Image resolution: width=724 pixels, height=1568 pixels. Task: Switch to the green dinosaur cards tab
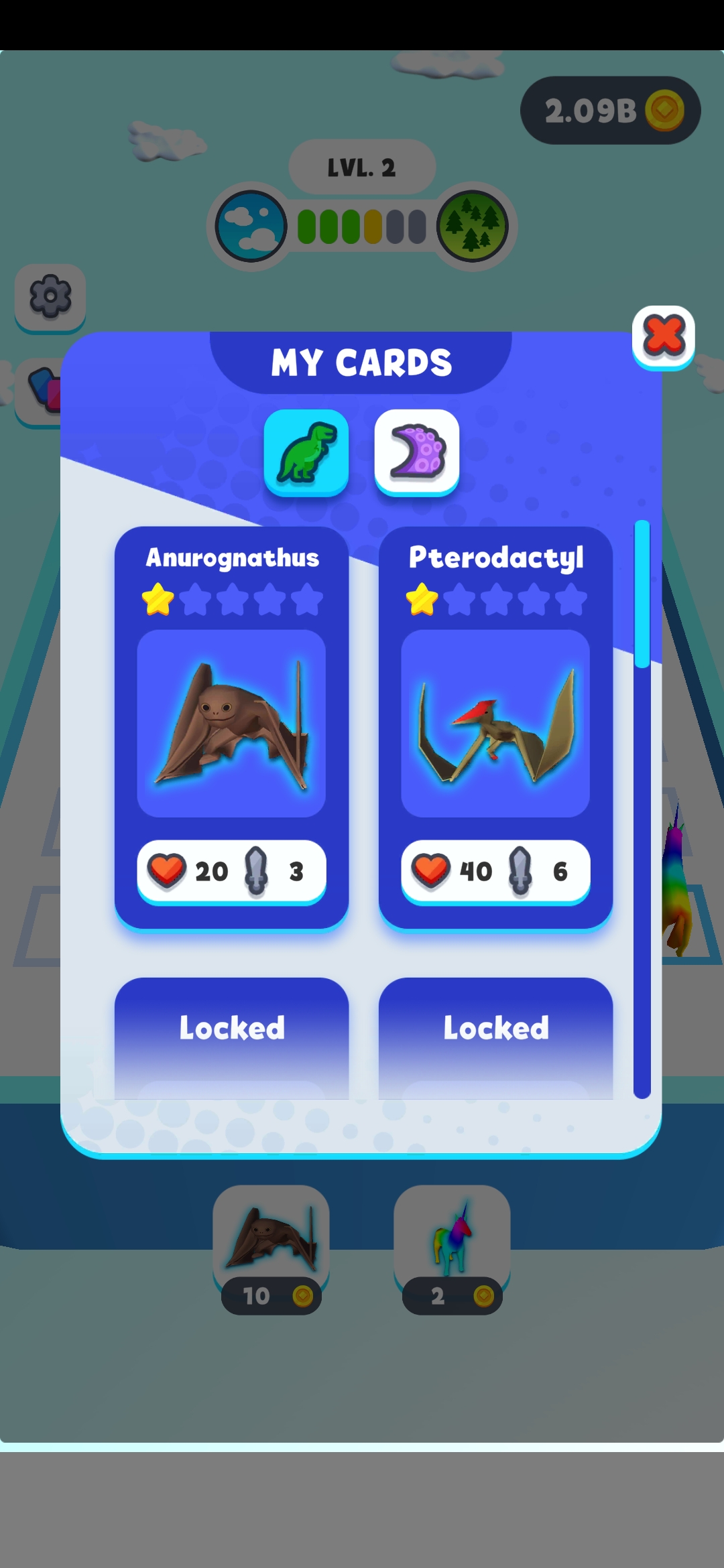[x=306, y=452]
